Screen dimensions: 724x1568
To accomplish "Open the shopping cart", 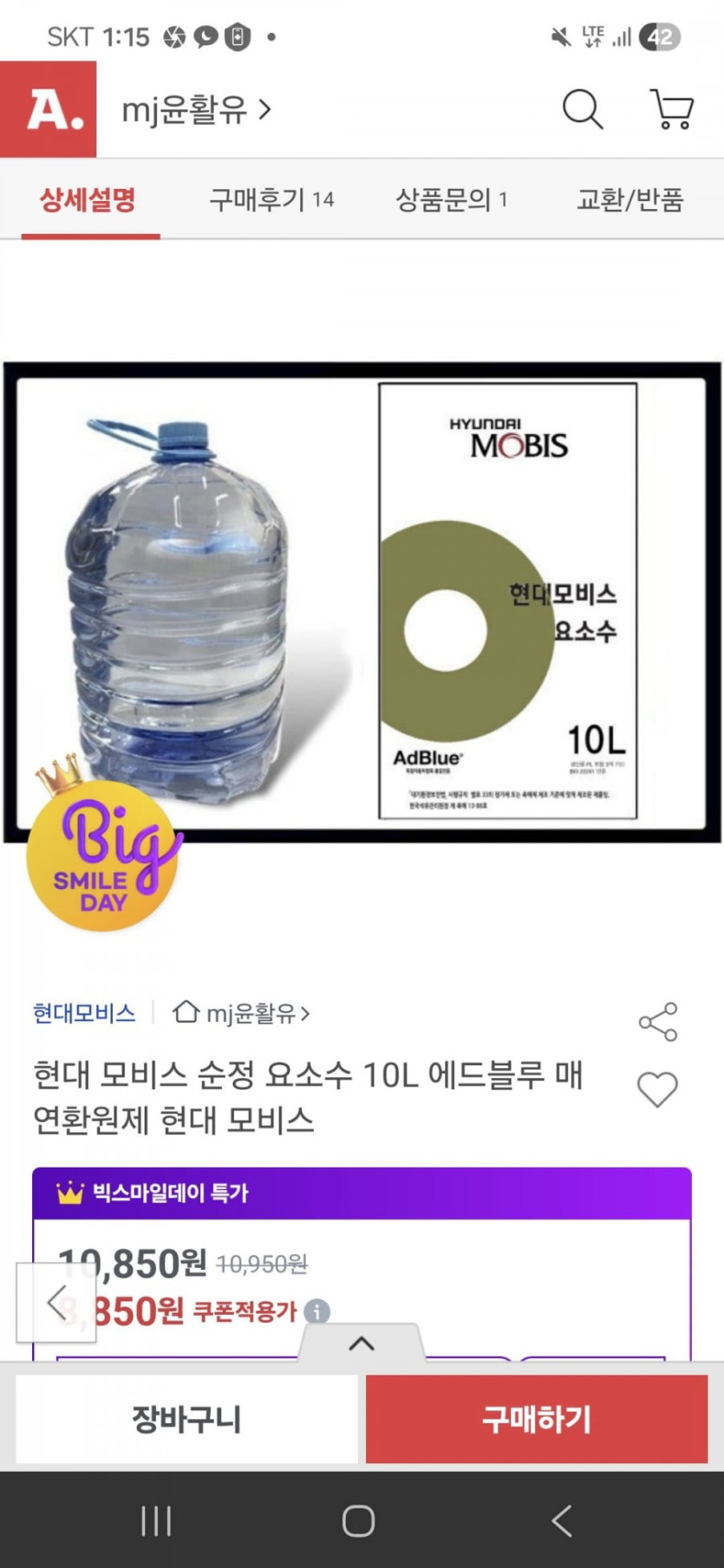I will point(672,110).
